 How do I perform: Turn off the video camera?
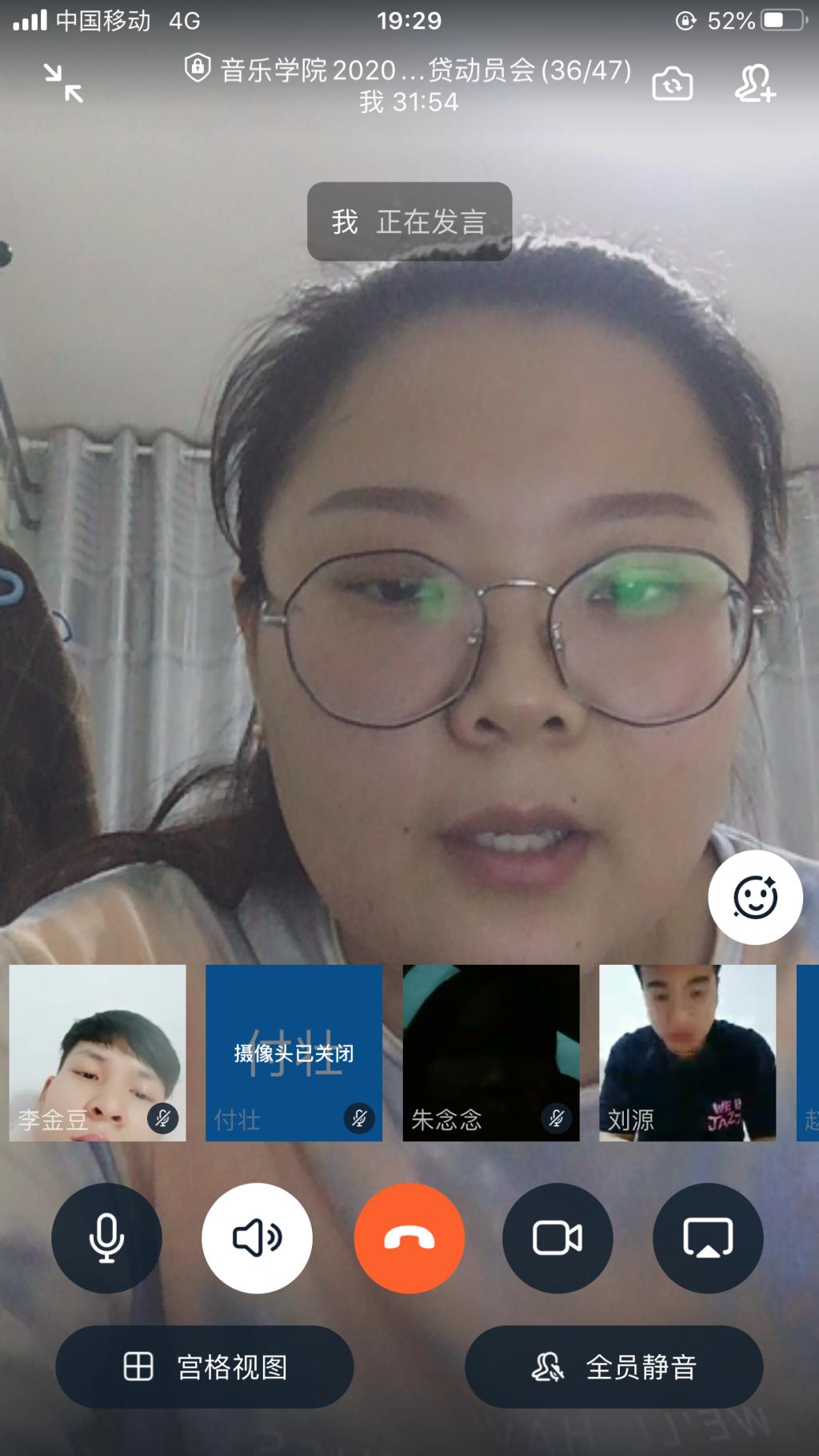(x=557, y=1238)
